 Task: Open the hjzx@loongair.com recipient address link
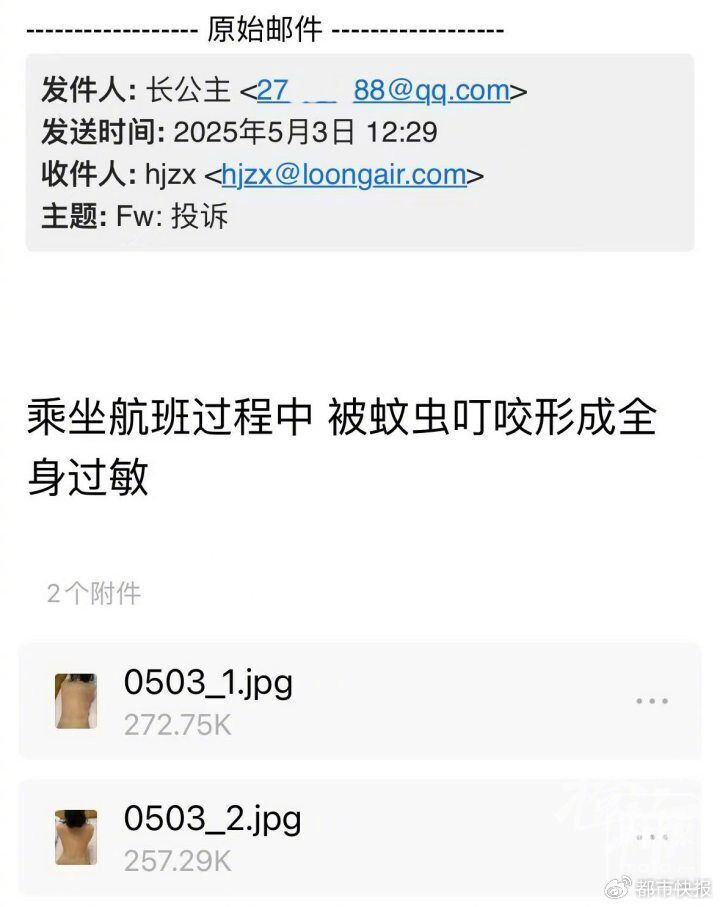pyautogui.click(x=344, y=175)
